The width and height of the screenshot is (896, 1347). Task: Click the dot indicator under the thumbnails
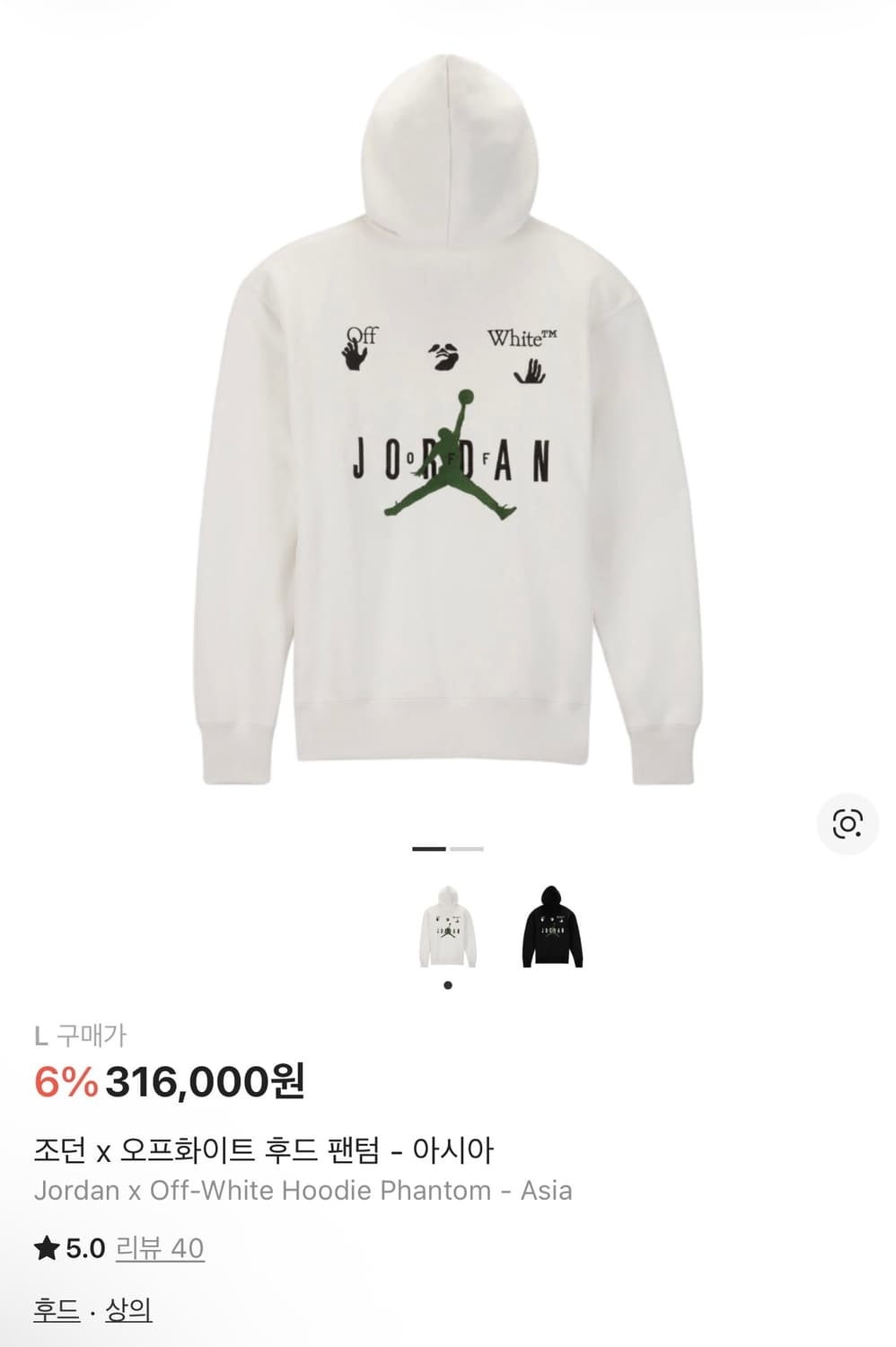(447, 985)
